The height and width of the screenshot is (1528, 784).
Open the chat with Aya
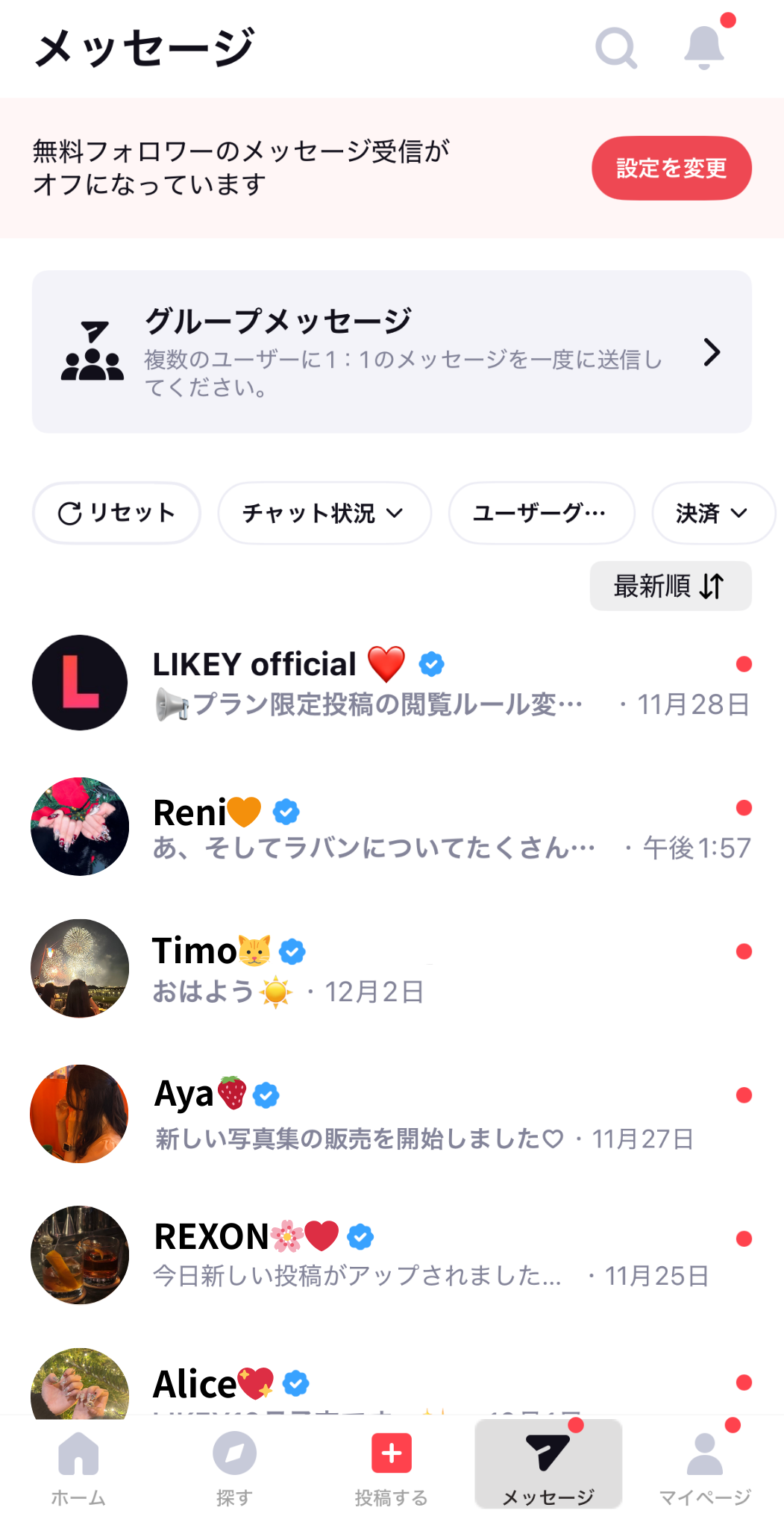pyautogui.click(x=392, y=1113)
